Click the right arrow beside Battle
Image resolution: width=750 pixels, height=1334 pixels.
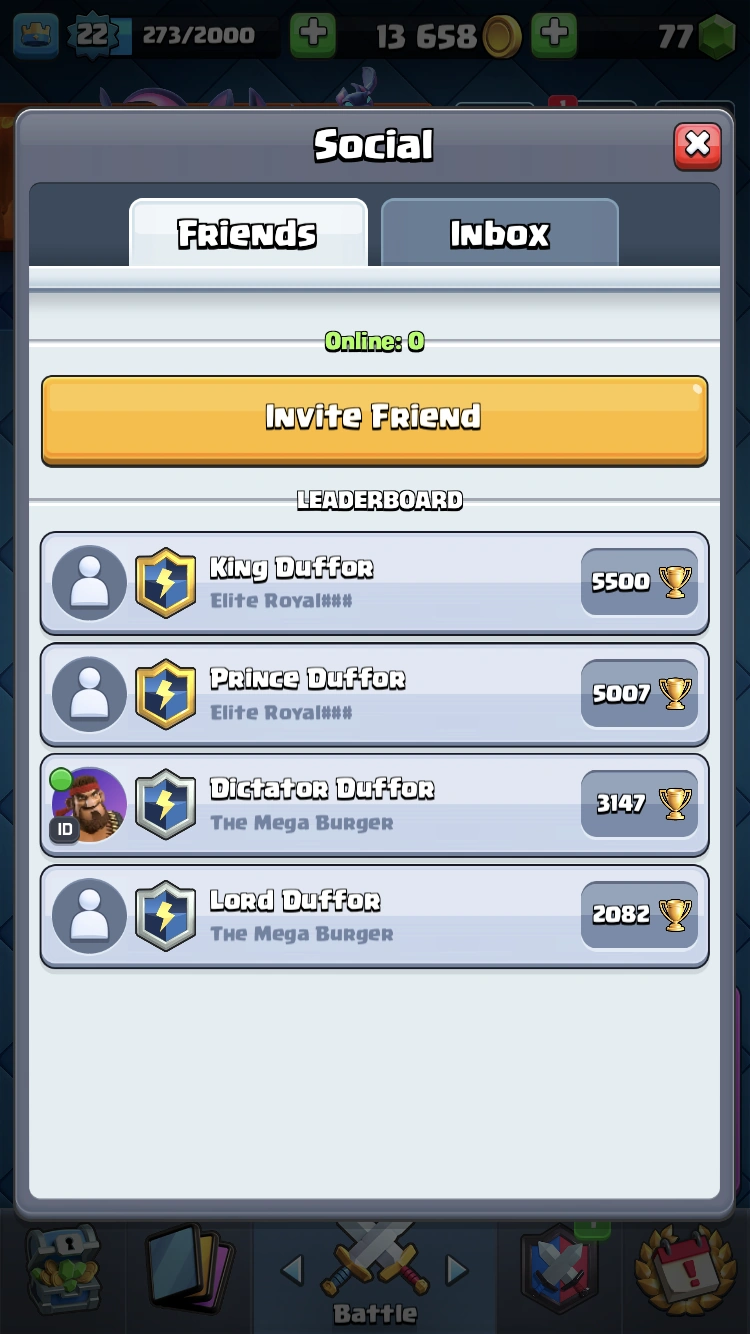(458, 1269)
